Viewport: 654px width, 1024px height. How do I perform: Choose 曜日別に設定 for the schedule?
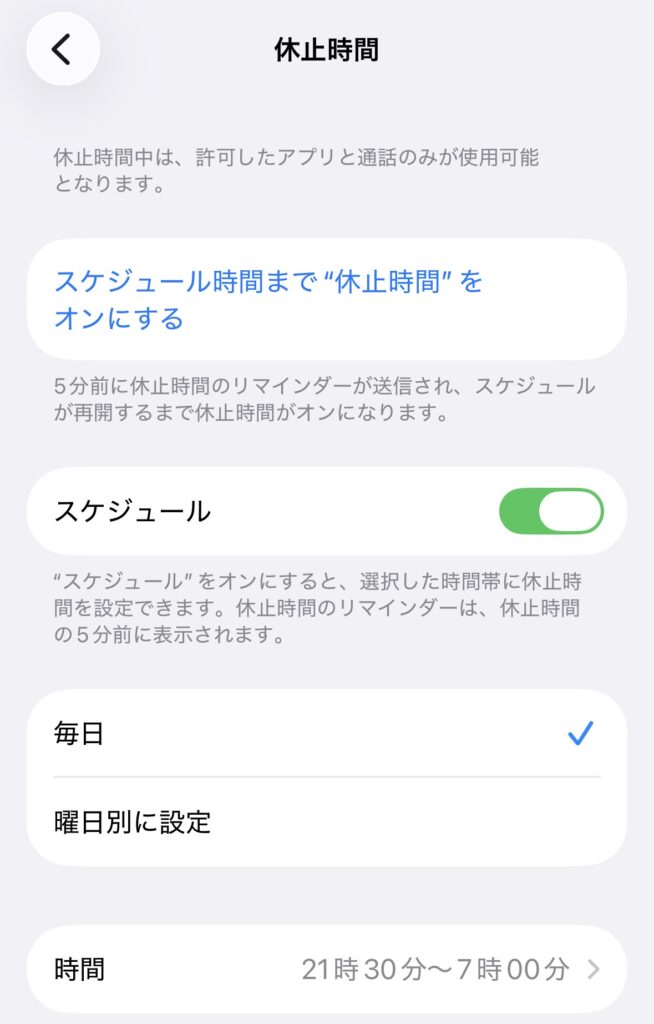point(326,822)
